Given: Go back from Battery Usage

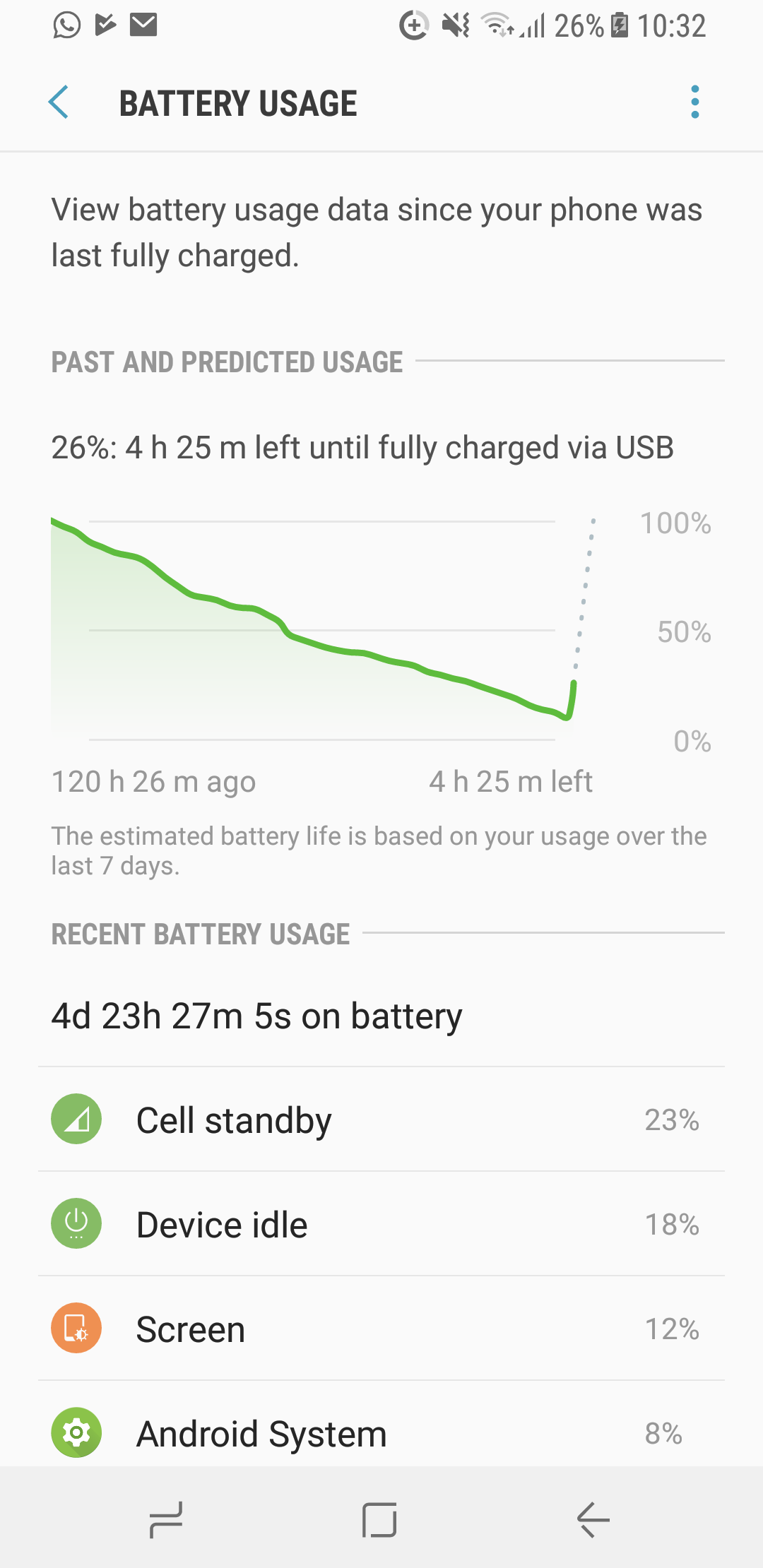Looking at the screenshot, I should coord(59,102).
